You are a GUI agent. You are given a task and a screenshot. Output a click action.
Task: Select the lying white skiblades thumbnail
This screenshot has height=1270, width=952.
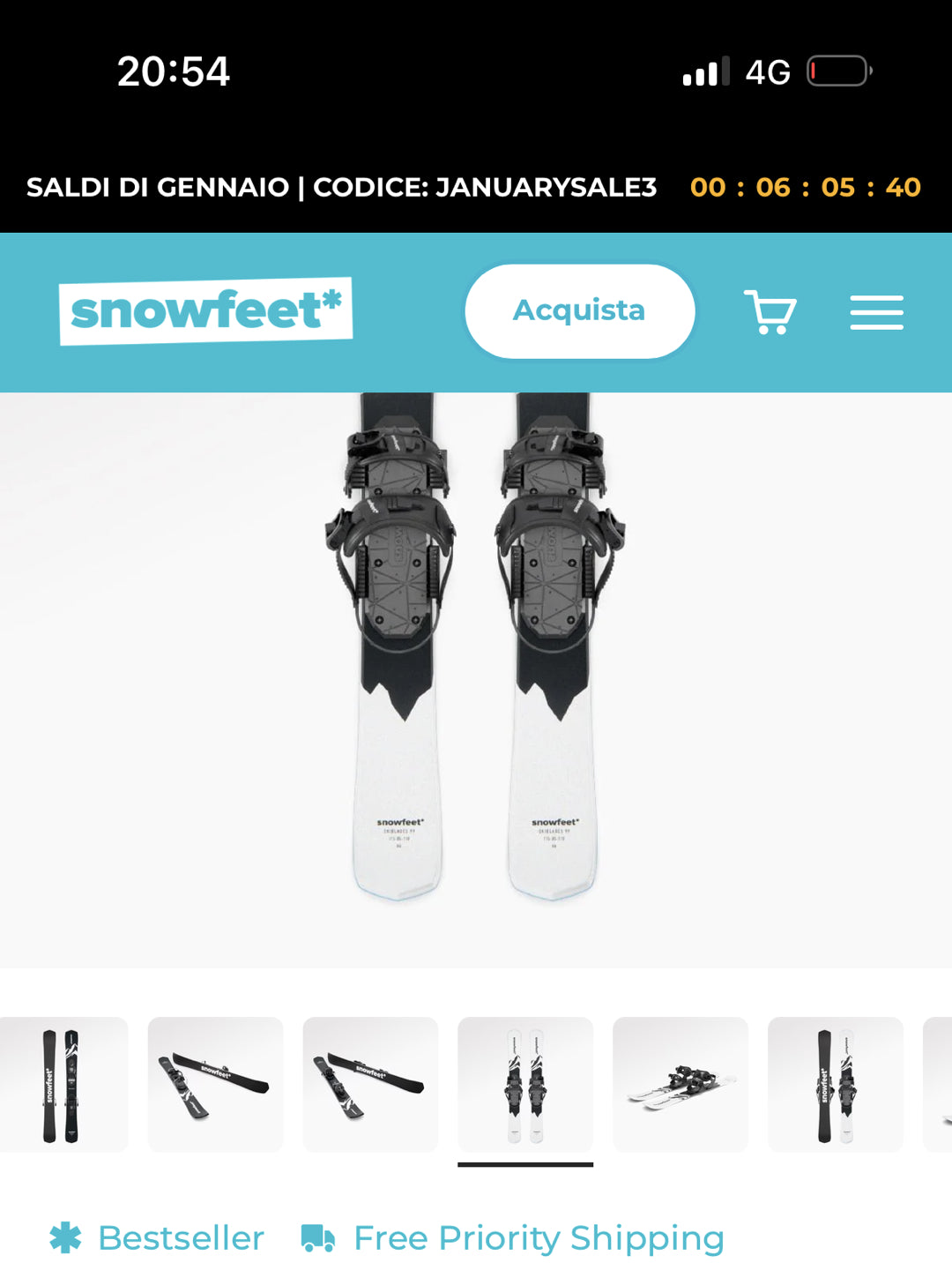coord(681,1085)
